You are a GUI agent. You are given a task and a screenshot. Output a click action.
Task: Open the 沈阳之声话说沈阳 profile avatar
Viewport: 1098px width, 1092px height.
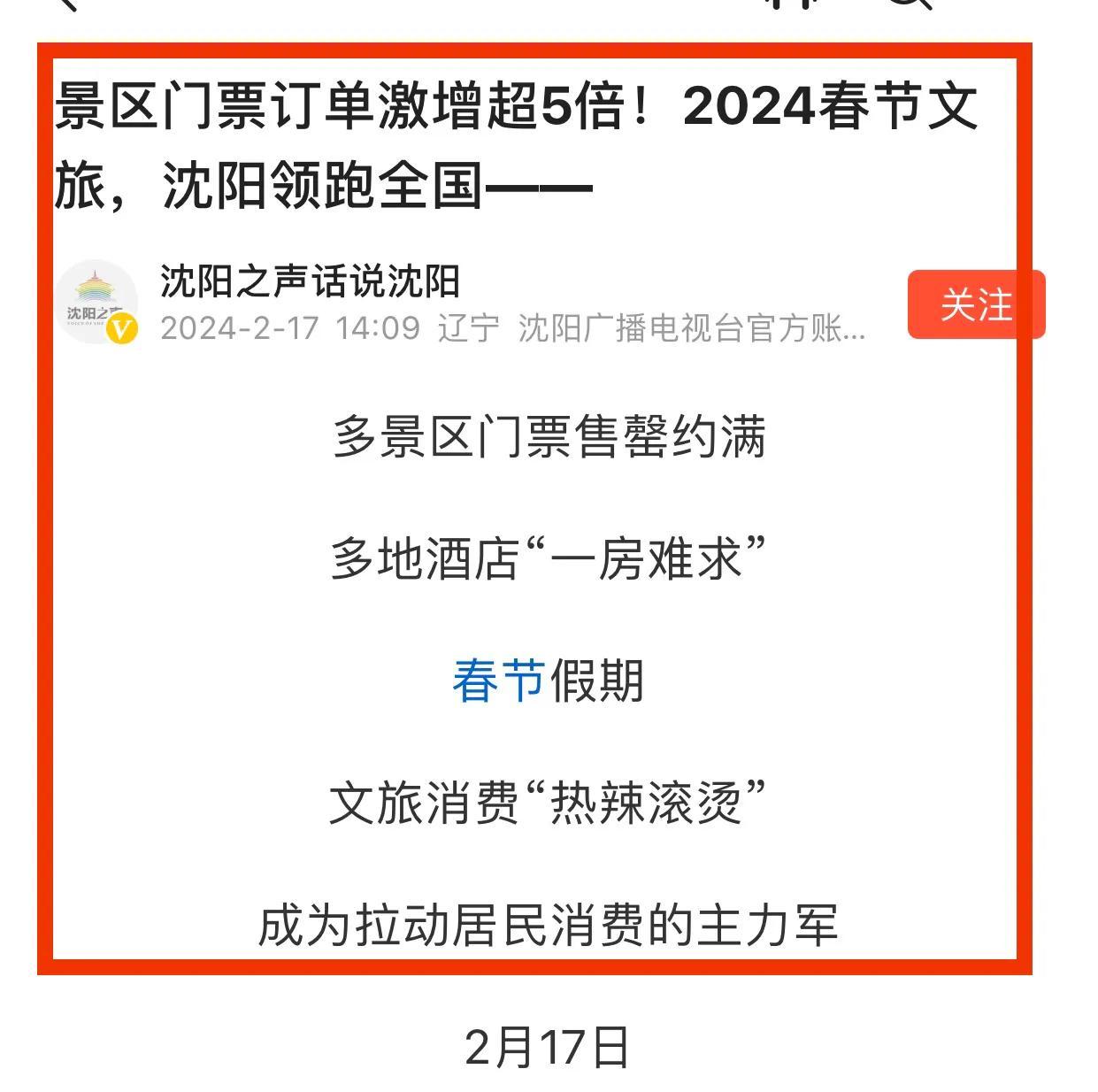click(97, 303)
